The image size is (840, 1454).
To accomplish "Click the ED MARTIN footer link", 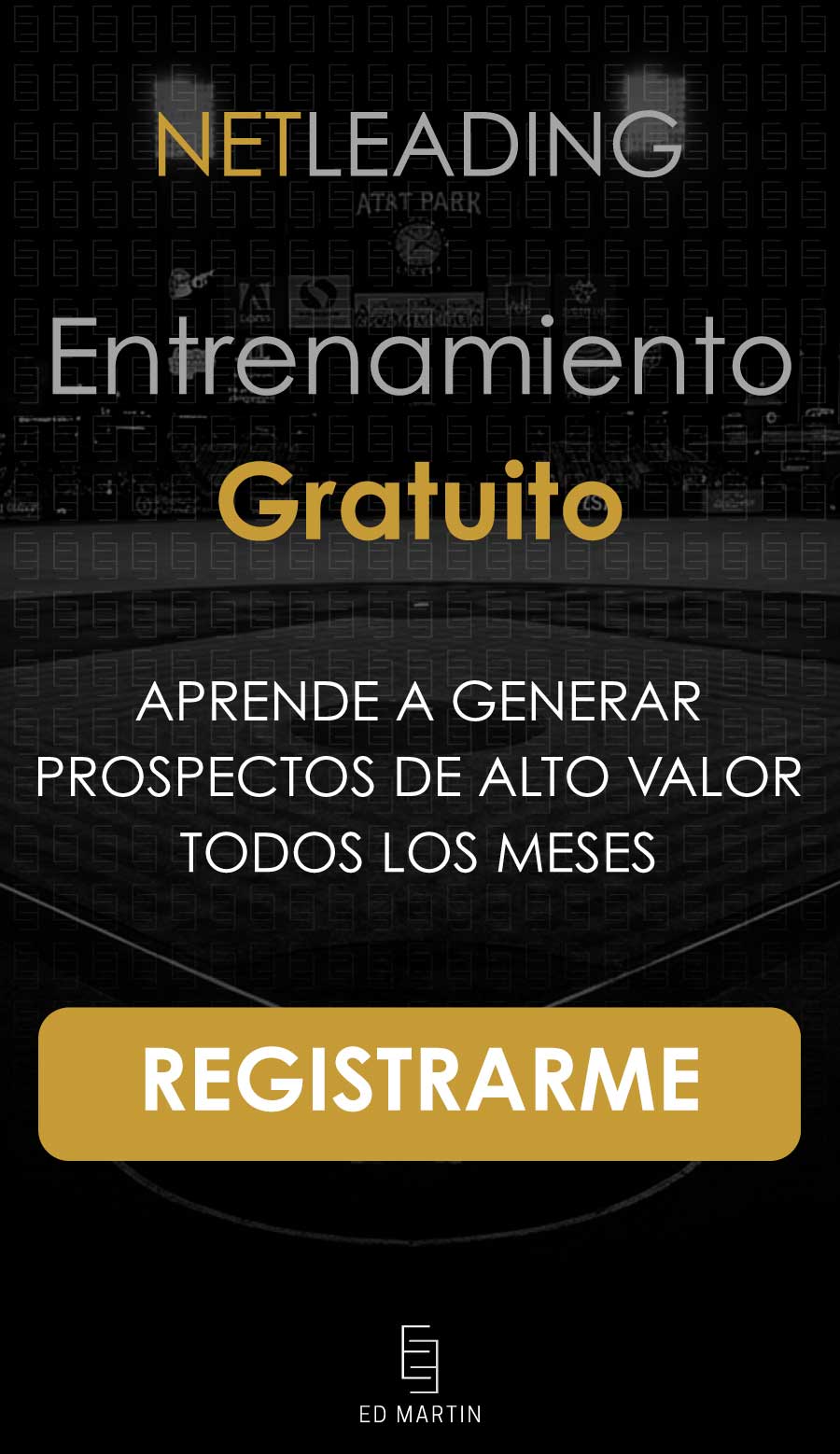I will click(x=419, y=1414).
